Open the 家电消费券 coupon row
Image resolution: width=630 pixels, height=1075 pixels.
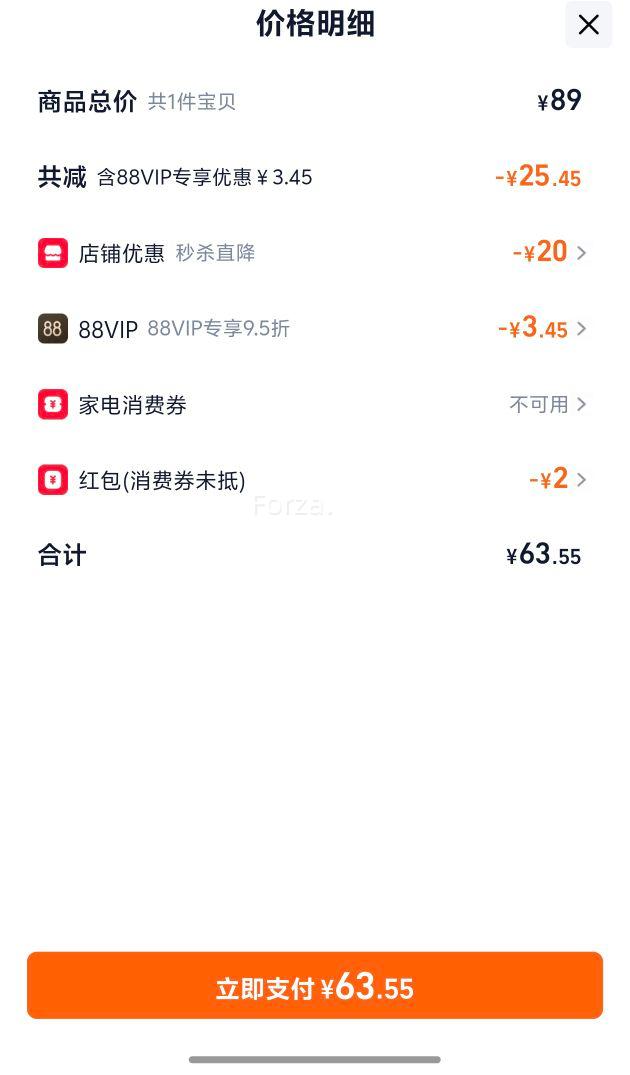[313, 404]
